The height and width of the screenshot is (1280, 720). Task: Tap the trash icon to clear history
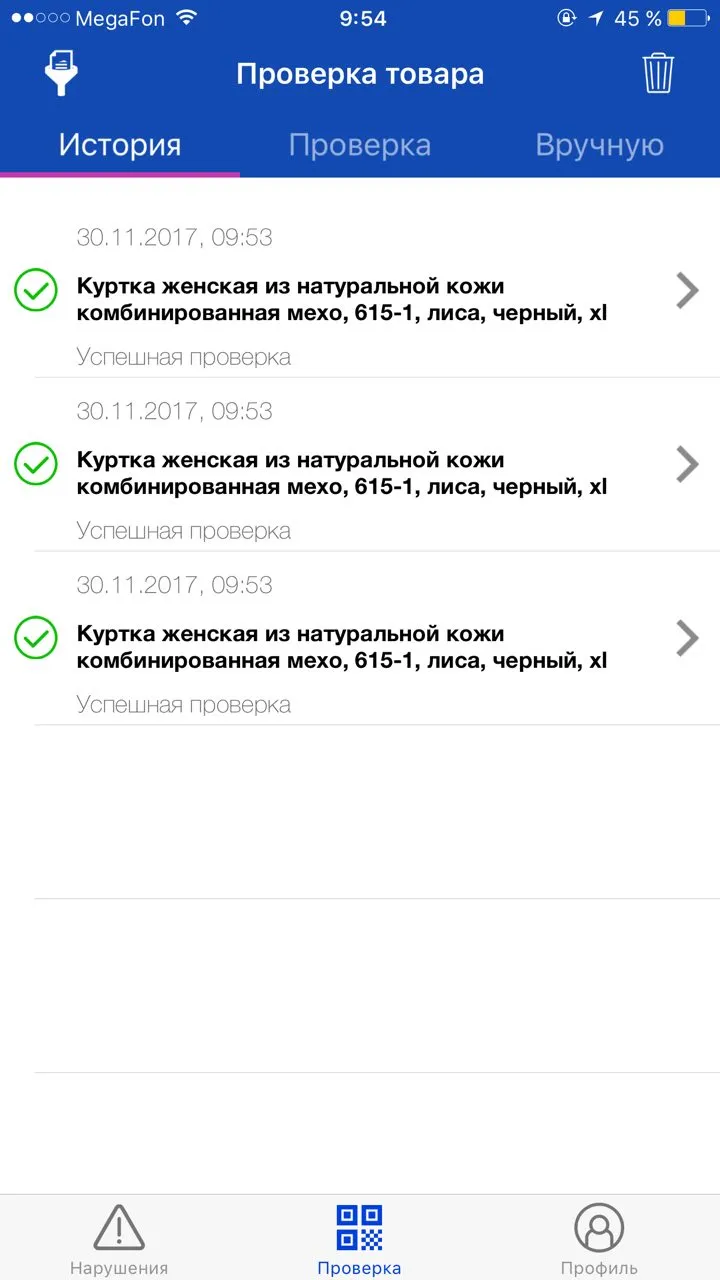click(x=657, y=72)
